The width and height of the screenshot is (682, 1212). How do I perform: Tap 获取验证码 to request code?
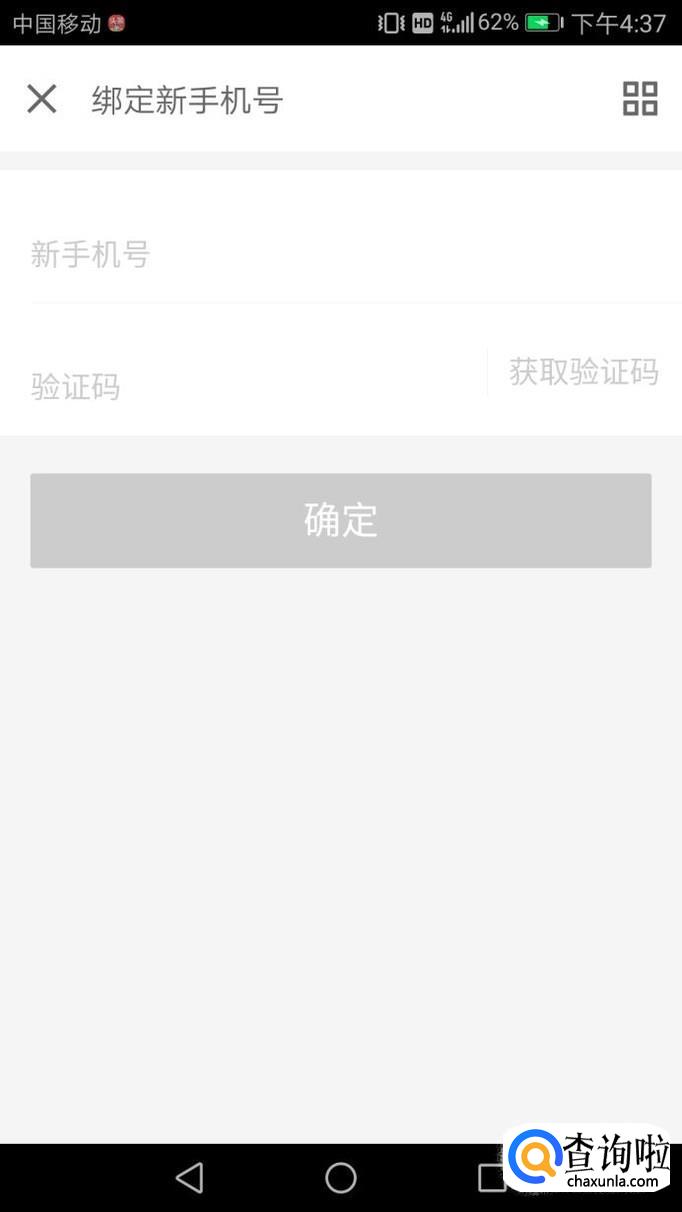[x=584, y=372]
